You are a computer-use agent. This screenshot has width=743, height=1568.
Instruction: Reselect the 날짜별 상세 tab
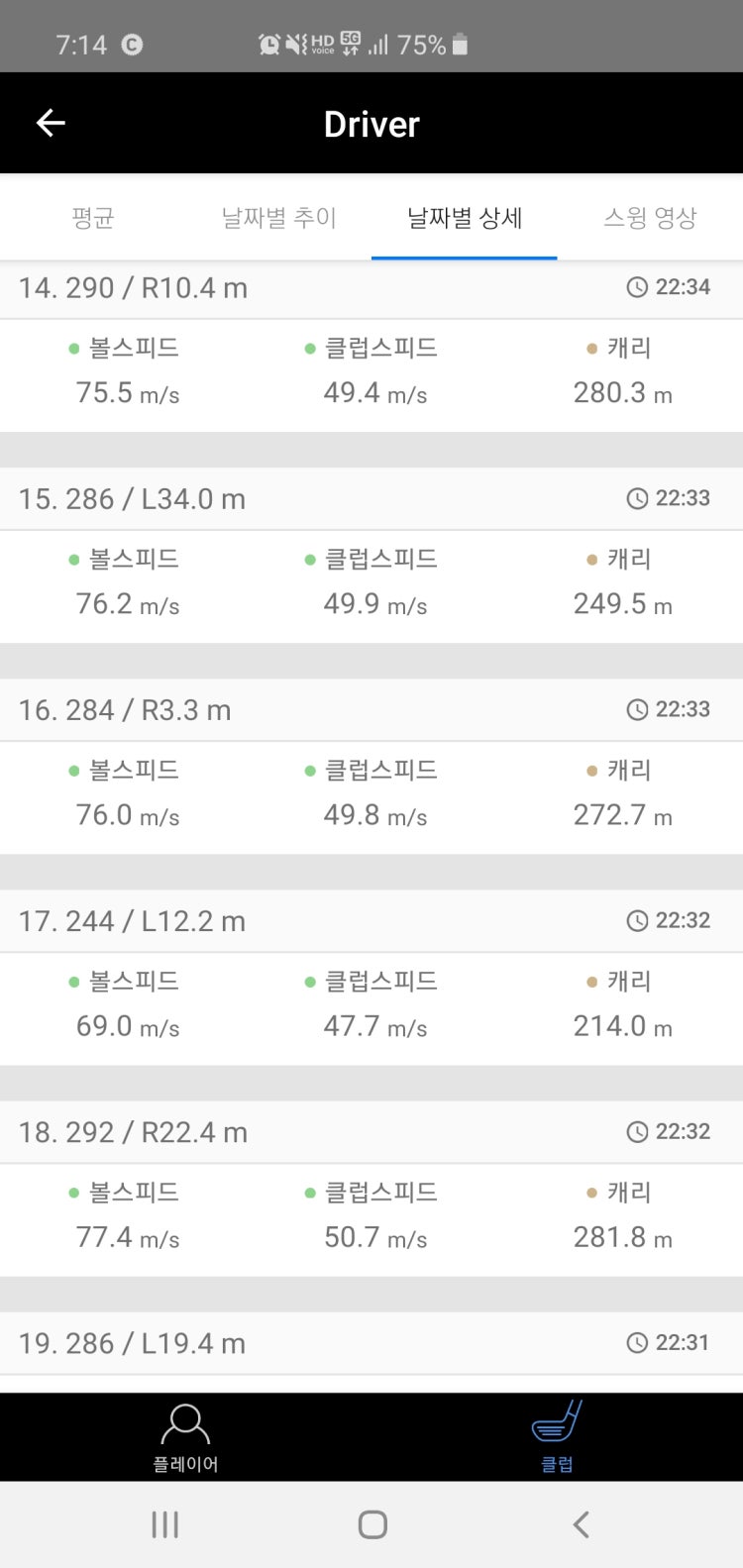coord(465,218)
